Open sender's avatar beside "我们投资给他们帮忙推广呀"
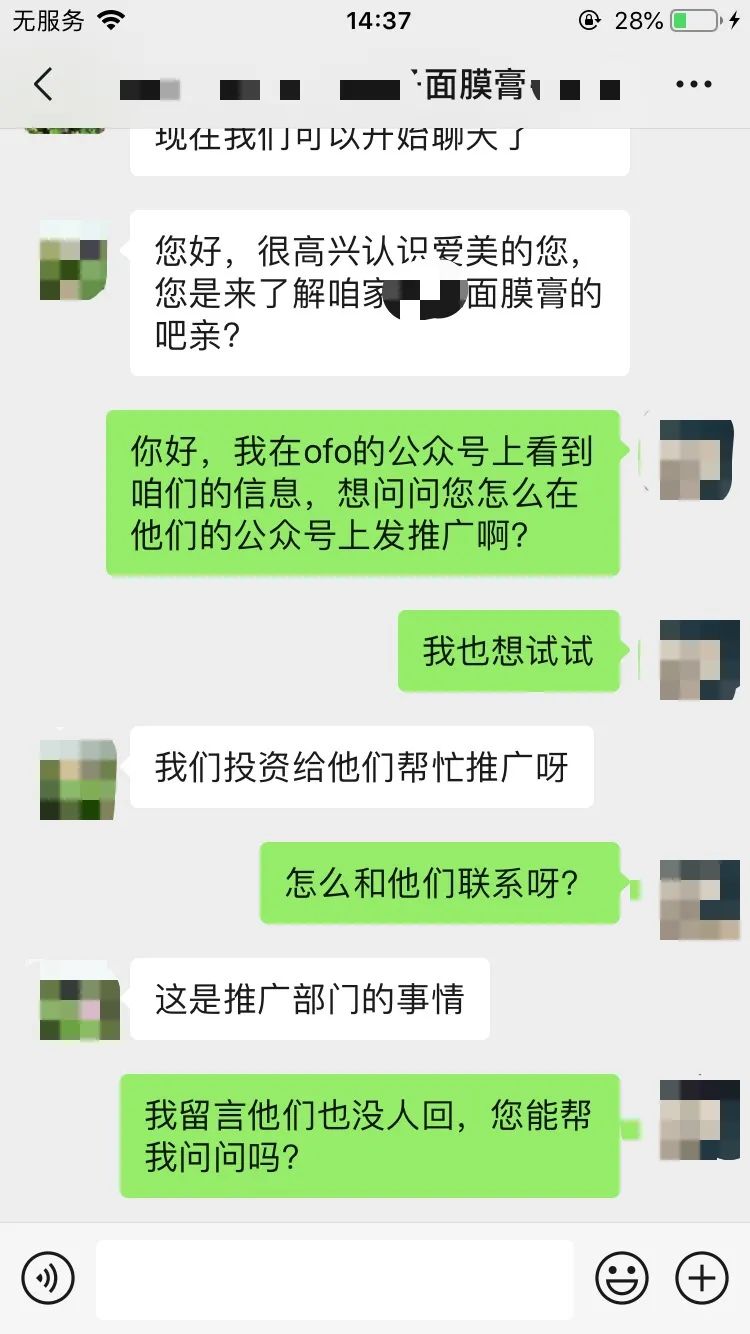750x1334 pixels. click(x=78, y=779)
